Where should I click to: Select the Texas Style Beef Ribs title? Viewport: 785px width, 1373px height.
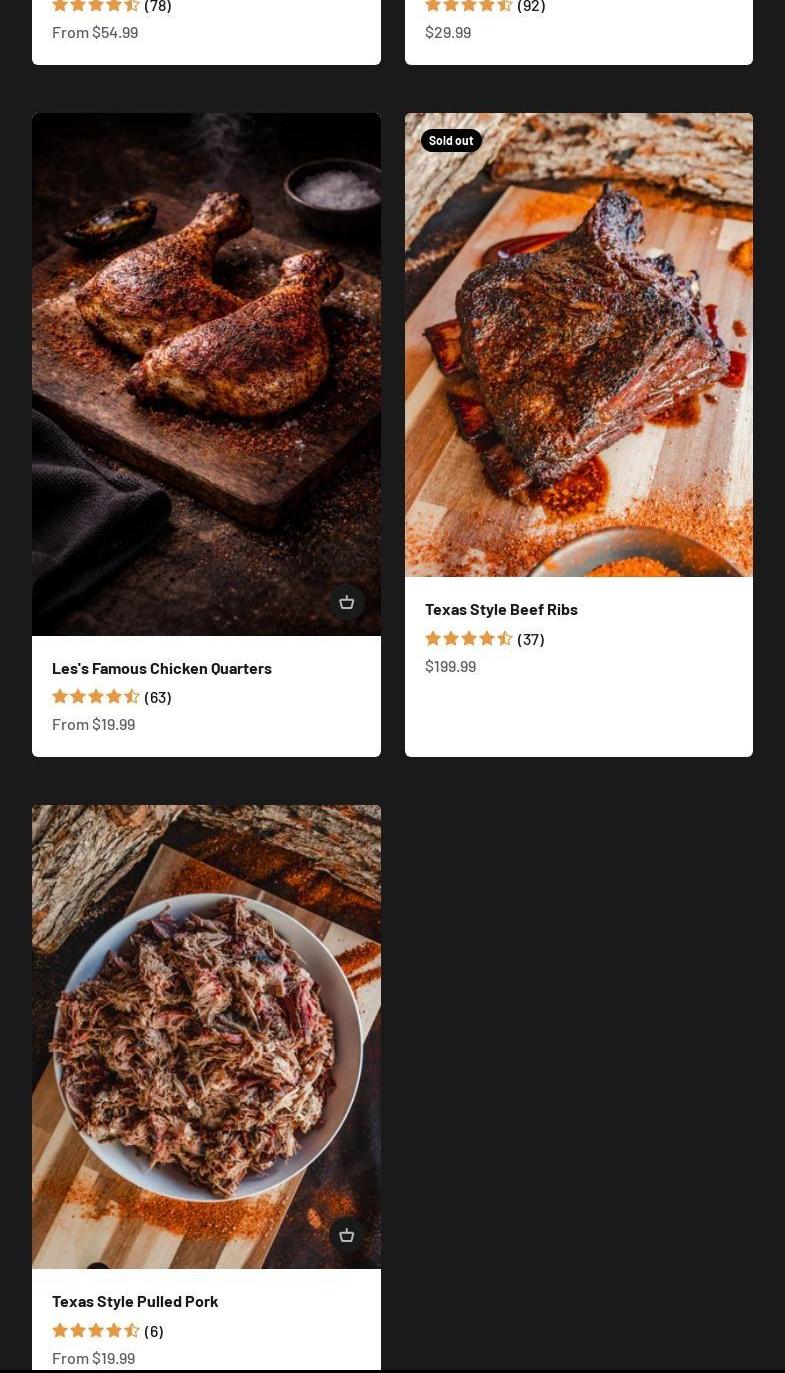[501, 609]
